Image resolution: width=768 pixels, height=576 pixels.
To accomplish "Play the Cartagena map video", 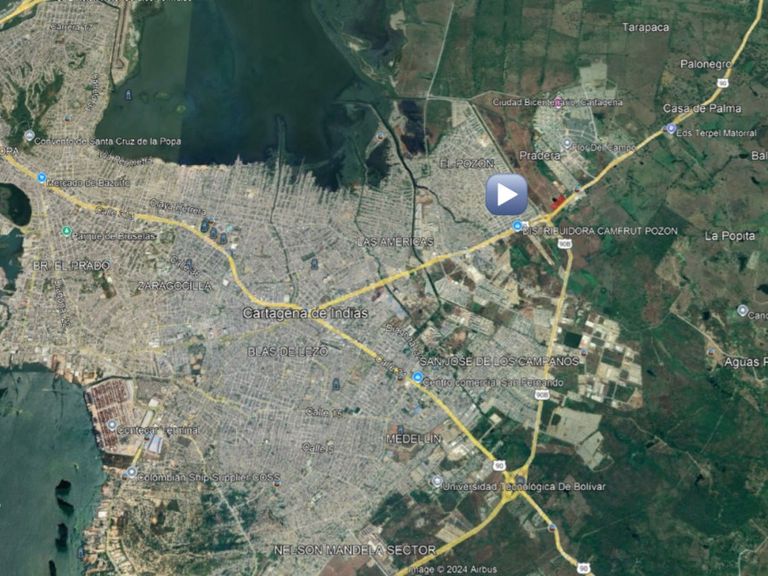I will click(x=506, y=194).
